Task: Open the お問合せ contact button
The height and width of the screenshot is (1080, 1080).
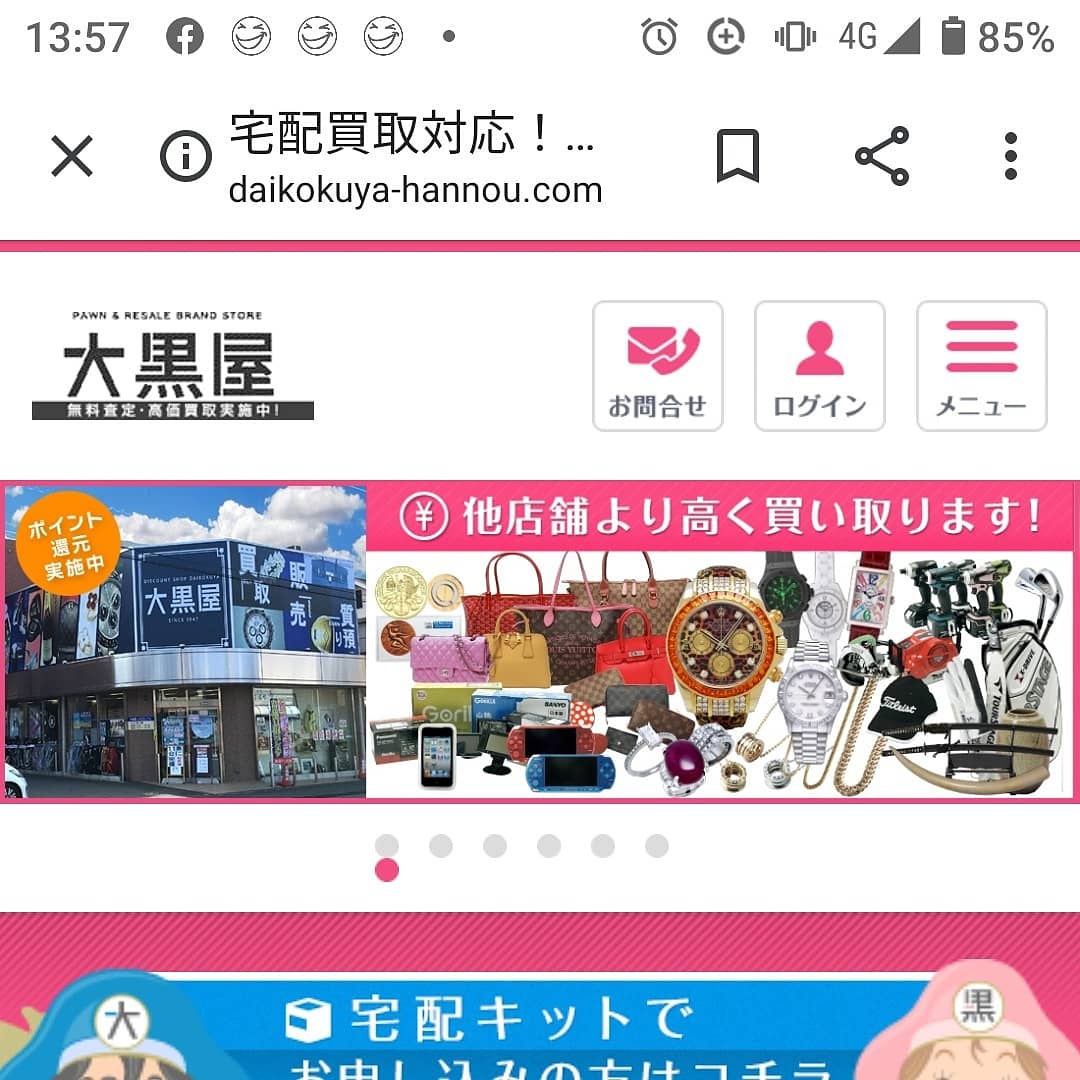Action: [x=657, y=366]
